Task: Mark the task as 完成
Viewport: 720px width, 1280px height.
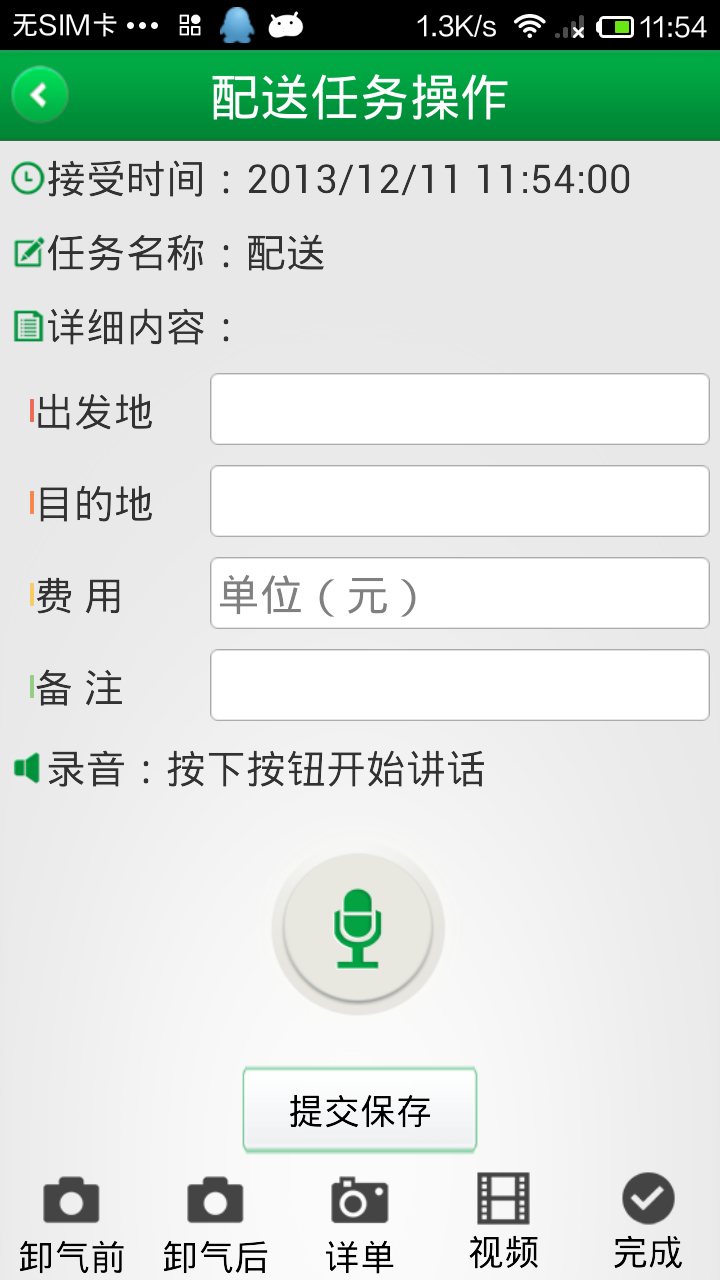Action: pos(647,1222)
